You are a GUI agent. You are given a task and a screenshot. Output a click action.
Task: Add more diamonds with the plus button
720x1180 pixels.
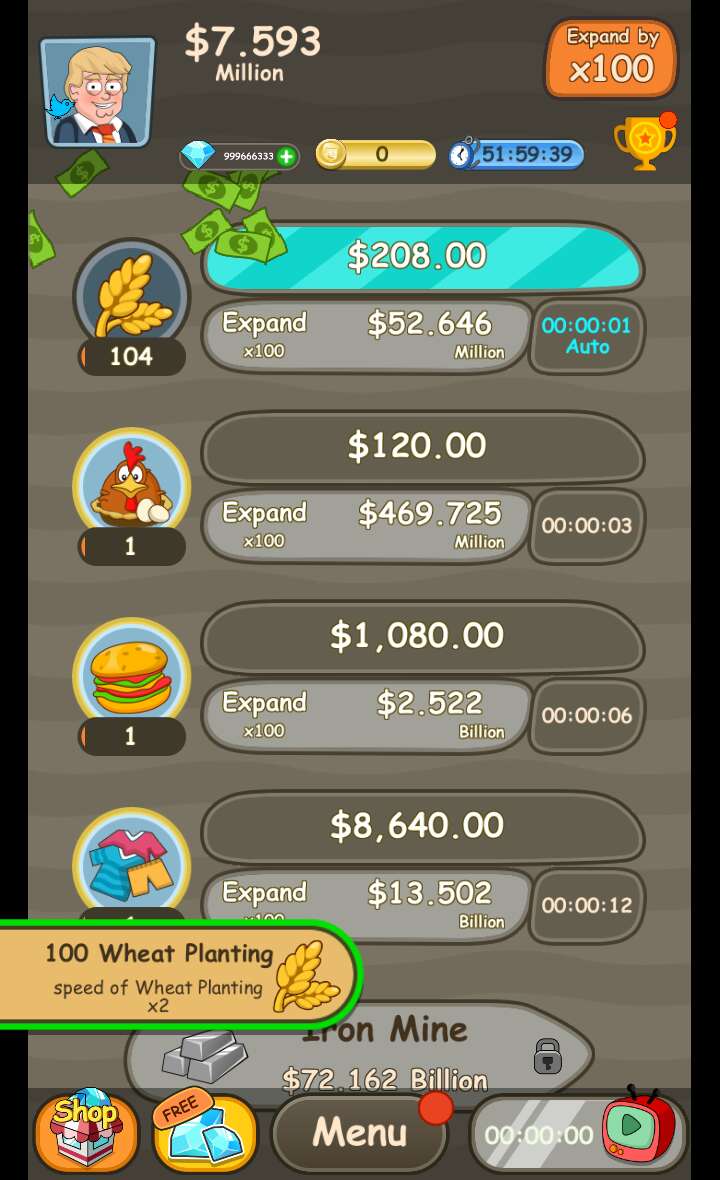pyautogui.click(x=286, y=156)
